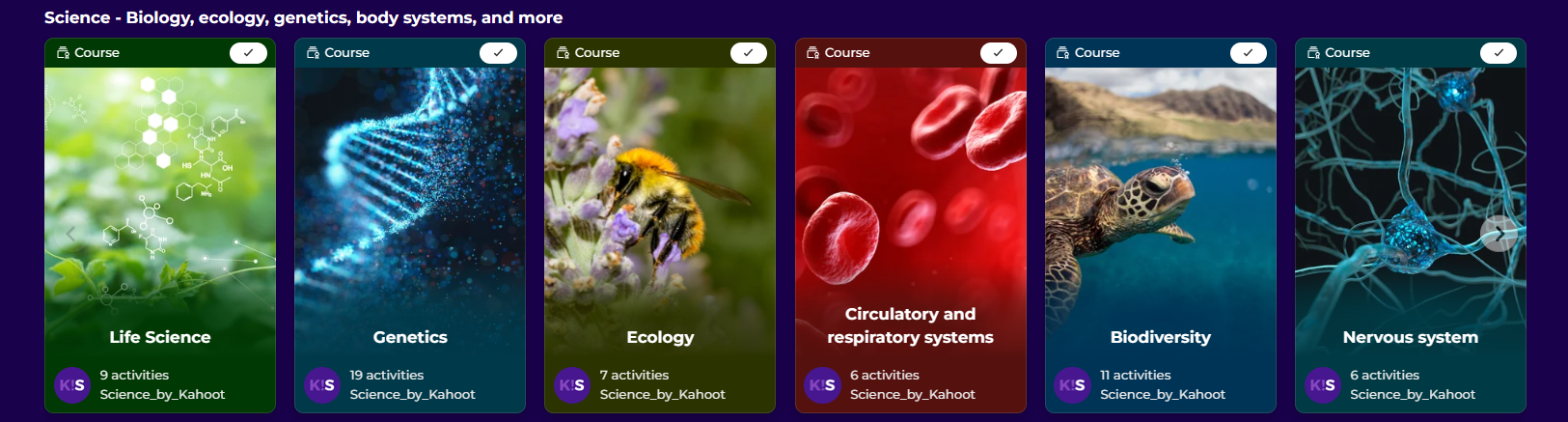
Task: Toggle the checkmark on Ecology course
Action: (x=748, y=53)
